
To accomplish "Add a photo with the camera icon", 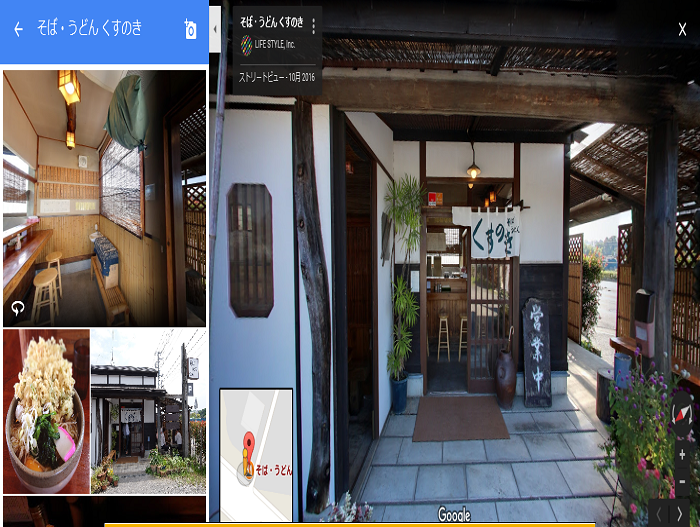I will pos(190,29).
